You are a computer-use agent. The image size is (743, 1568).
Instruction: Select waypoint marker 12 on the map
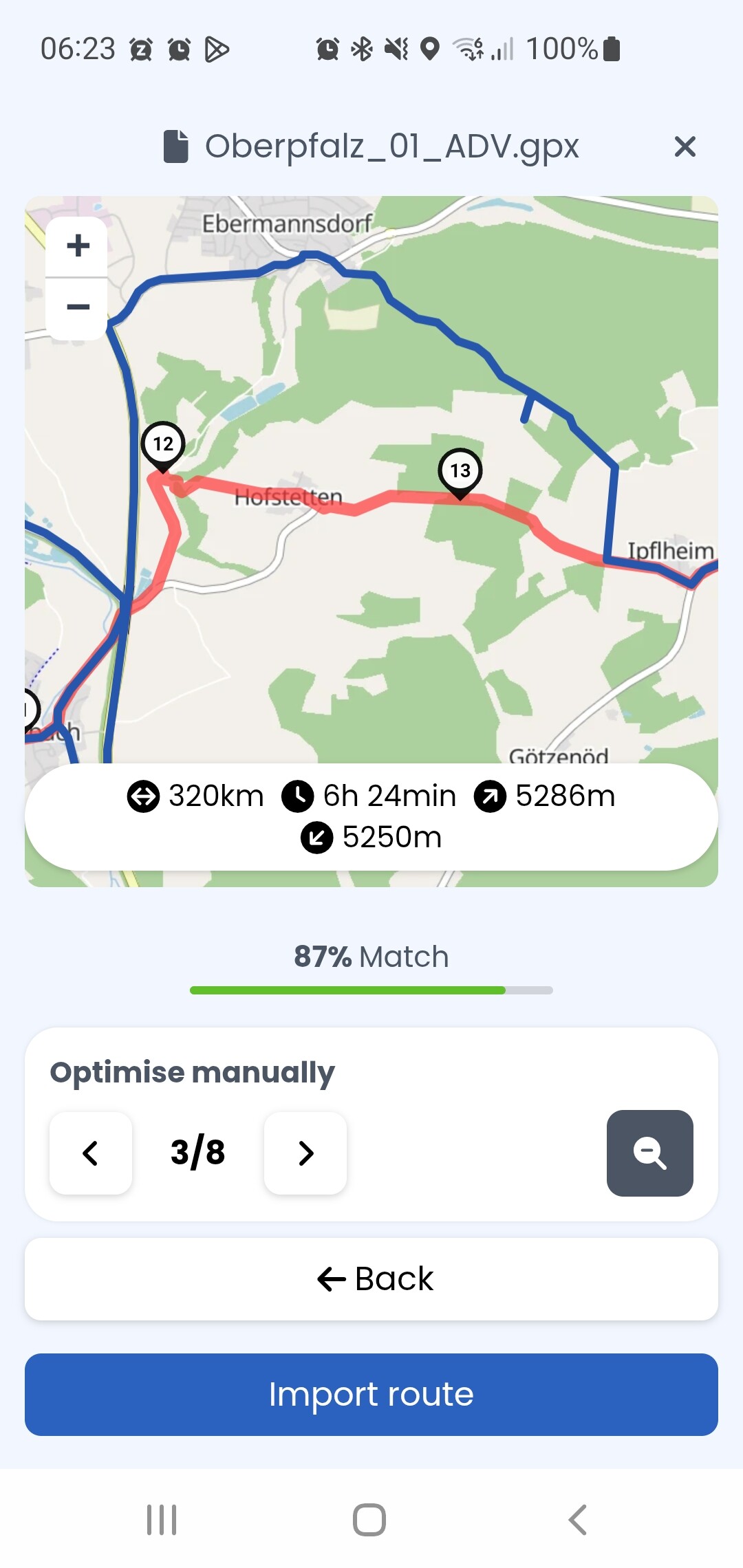coord(163,446)
